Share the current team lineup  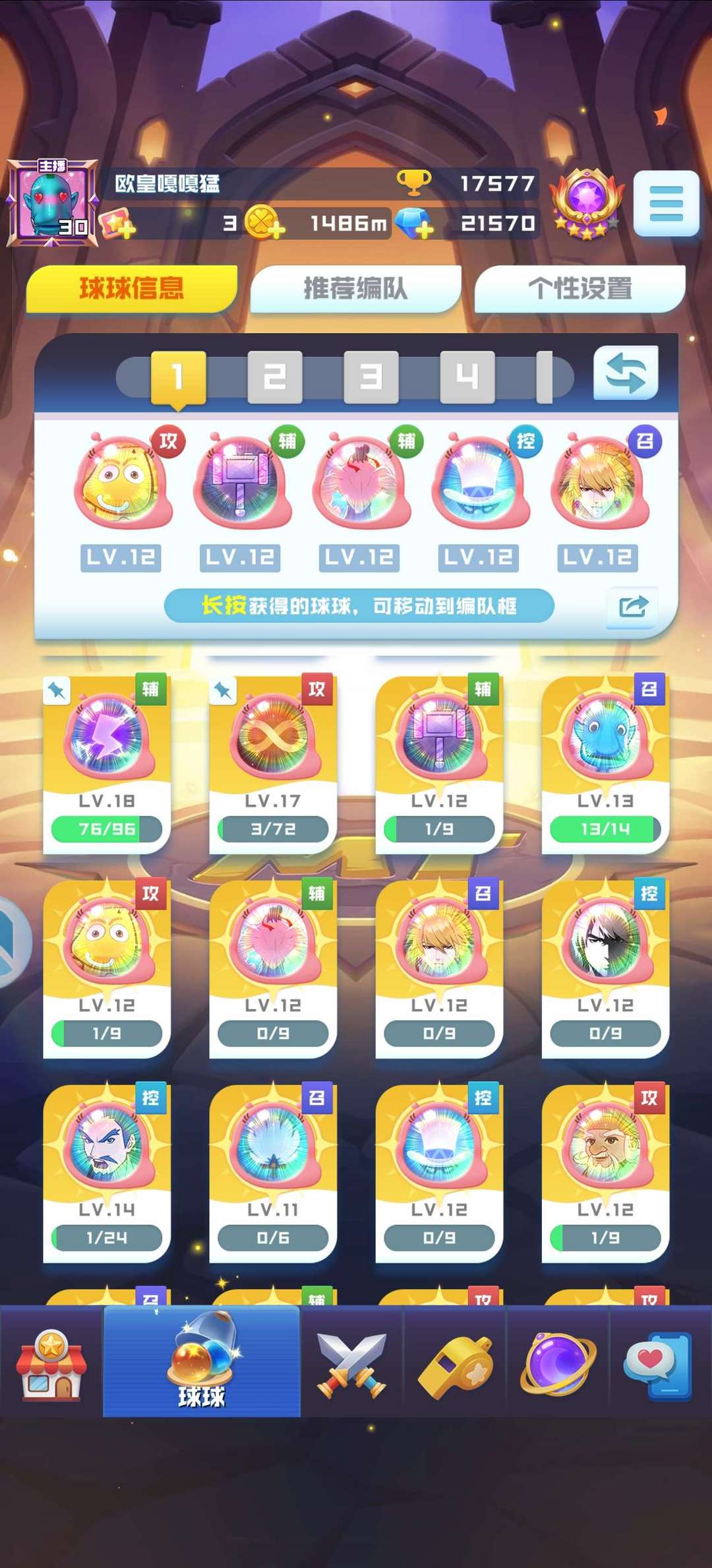tap(632, 606)
